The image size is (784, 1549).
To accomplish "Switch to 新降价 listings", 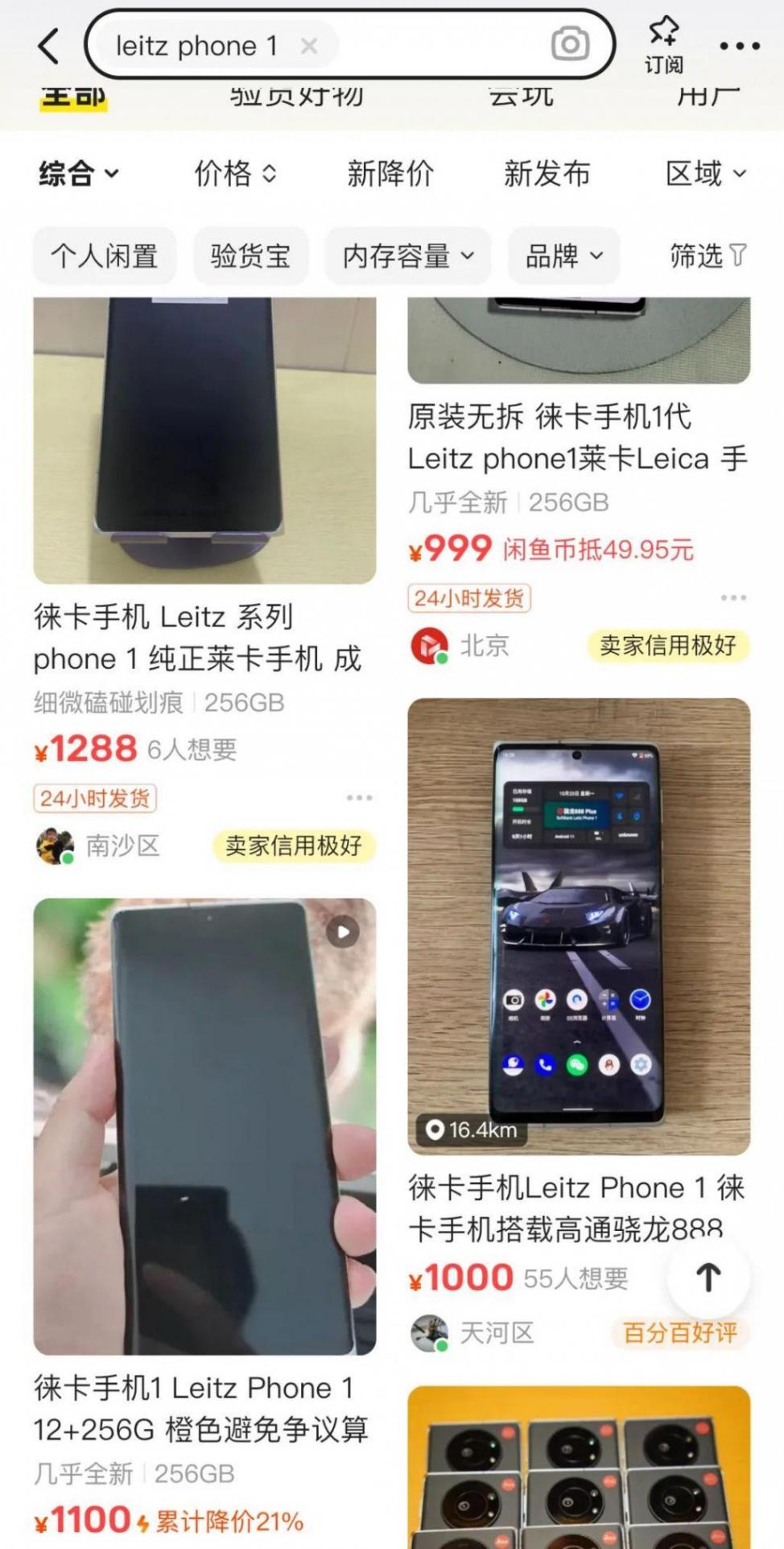I will point(390,173).
